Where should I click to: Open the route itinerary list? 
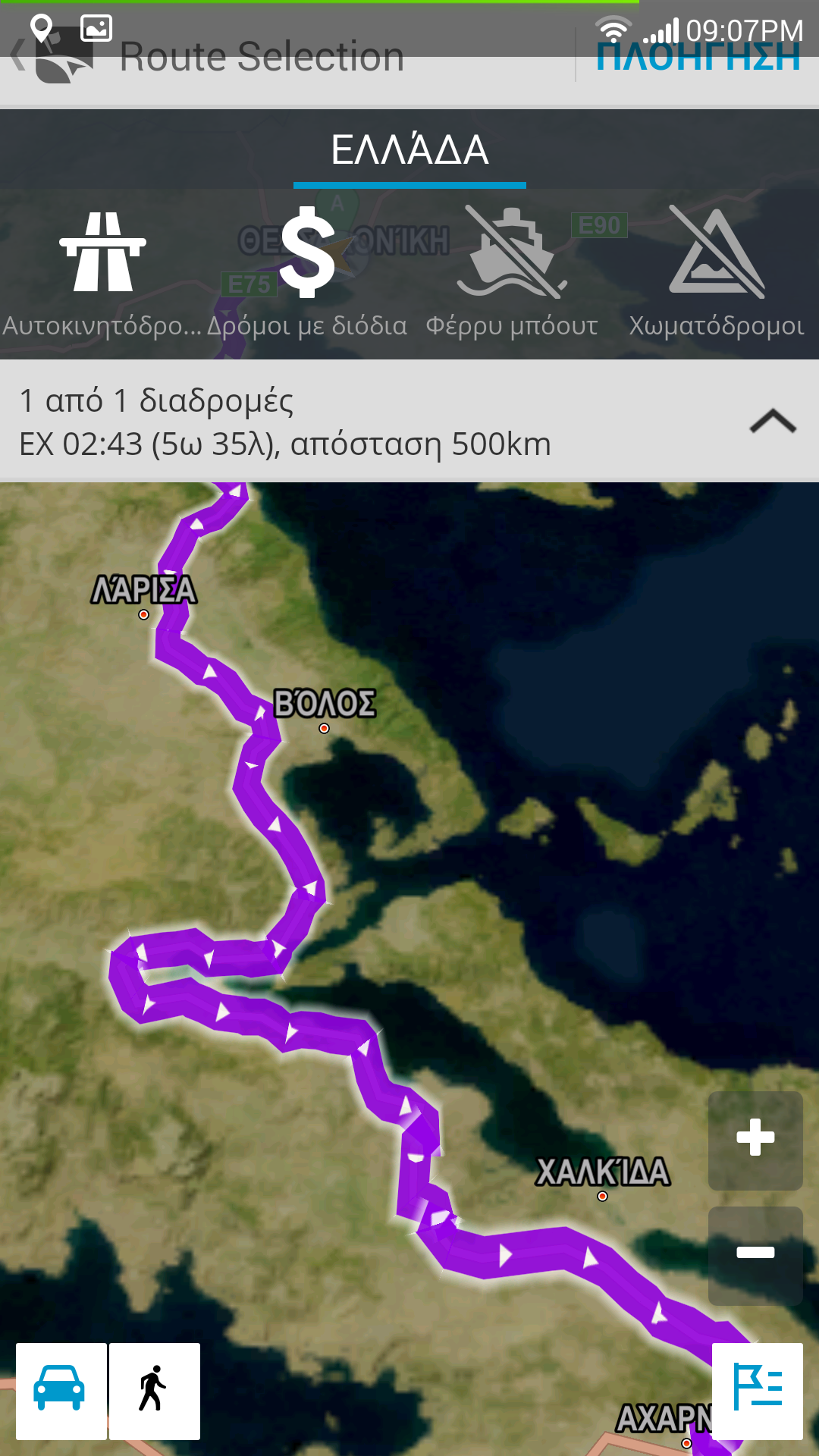pos(757,1390)
